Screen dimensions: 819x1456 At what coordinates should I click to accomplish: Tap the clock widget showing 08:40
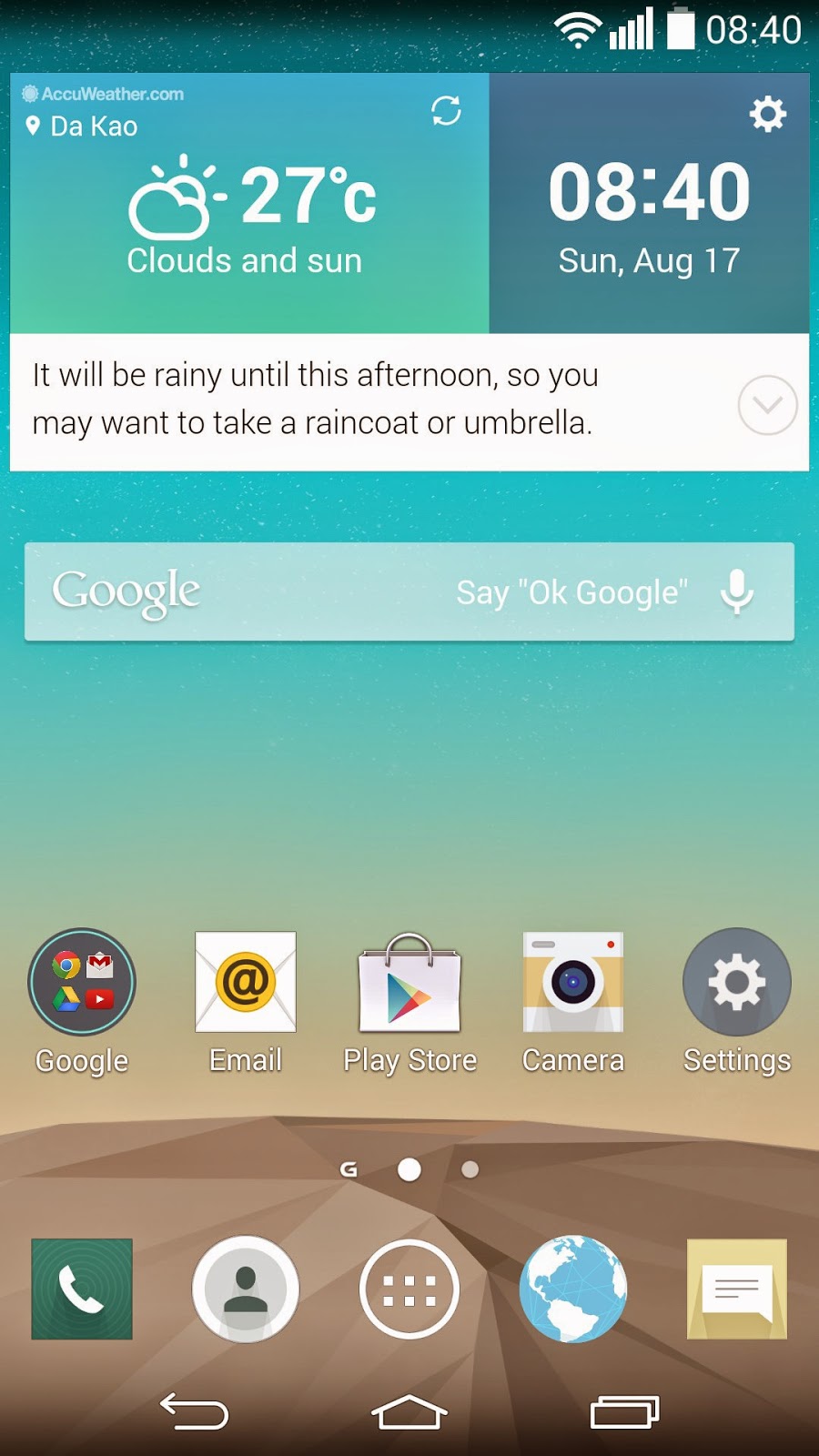(649, 203)
